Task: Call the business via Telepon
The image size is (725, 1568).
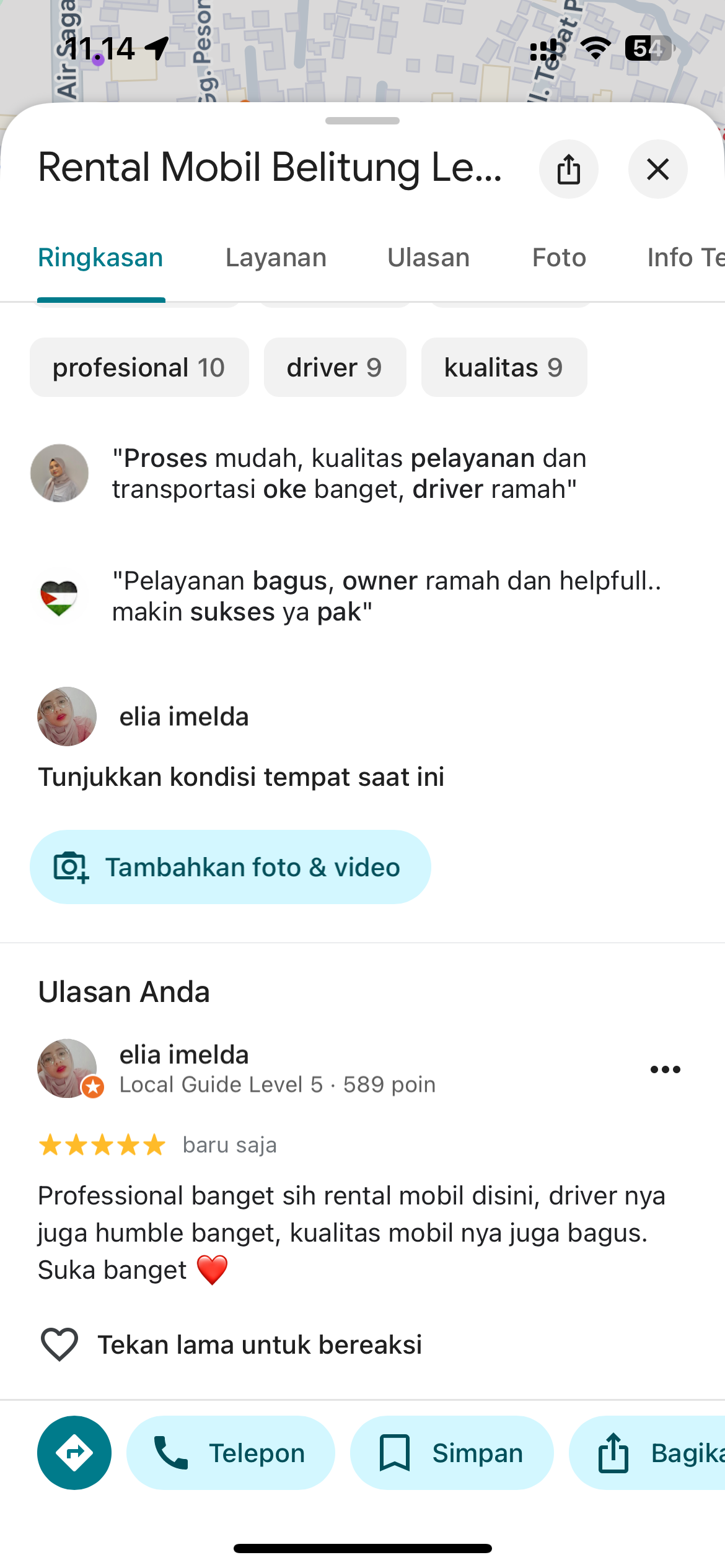Action: coord(231,1453)
